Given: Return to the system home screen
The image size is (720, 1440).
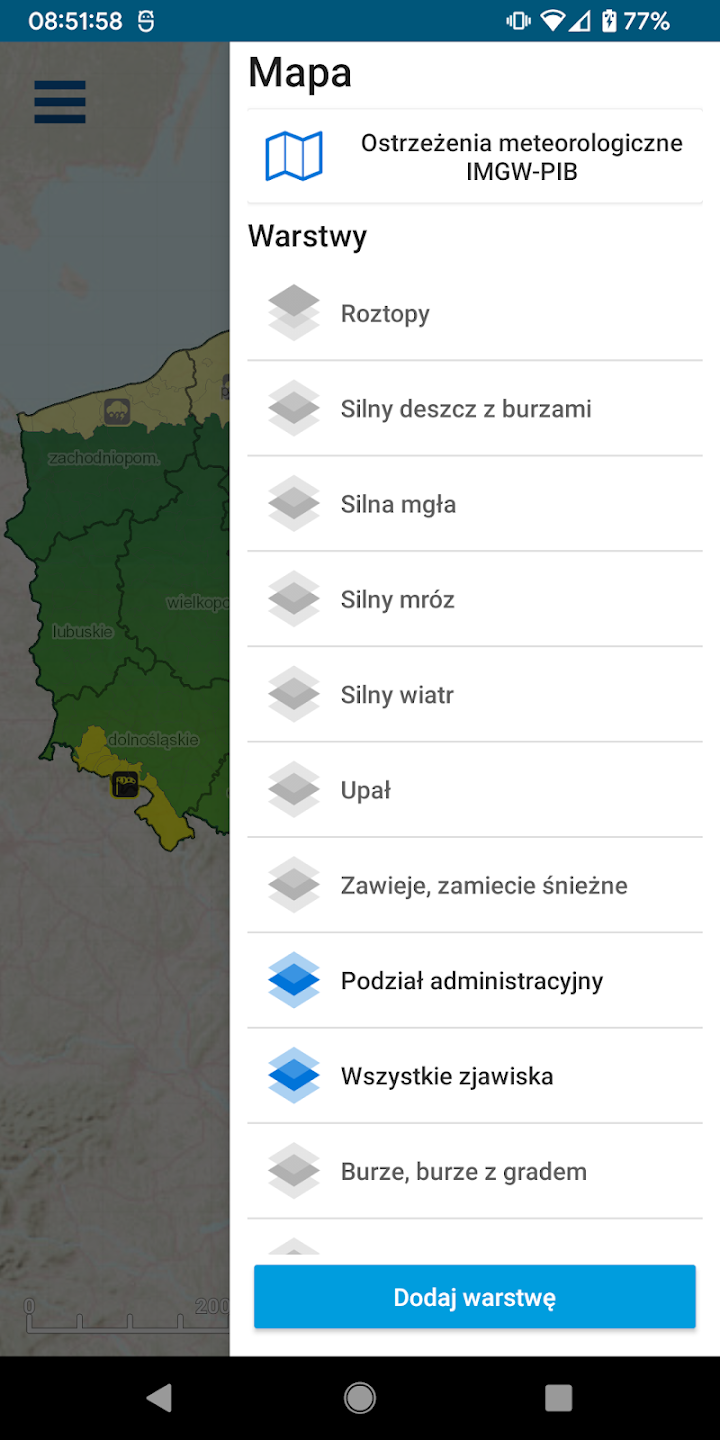Looking at the screenshot, I should 360,1397.
